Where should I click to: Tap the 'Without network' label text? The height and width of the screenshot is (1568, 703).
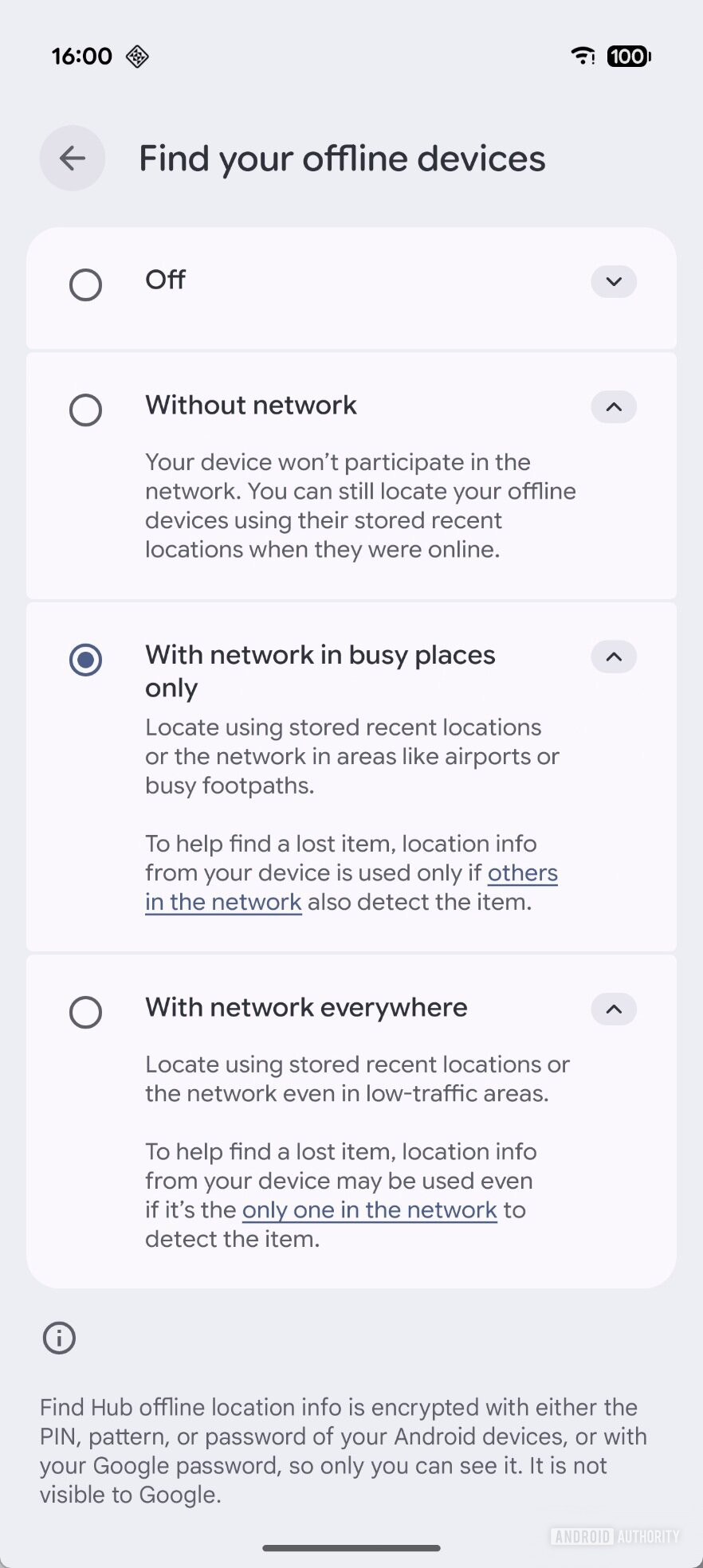click(x=250, y=405)
